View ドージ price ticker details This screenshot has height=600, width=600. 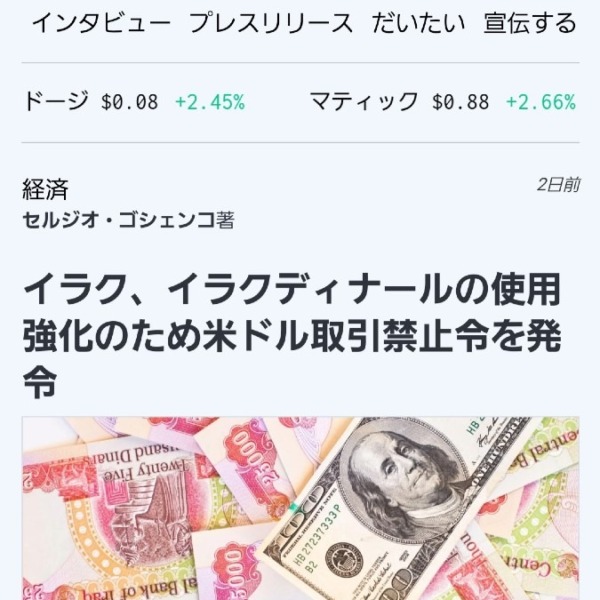pos(133,101)
